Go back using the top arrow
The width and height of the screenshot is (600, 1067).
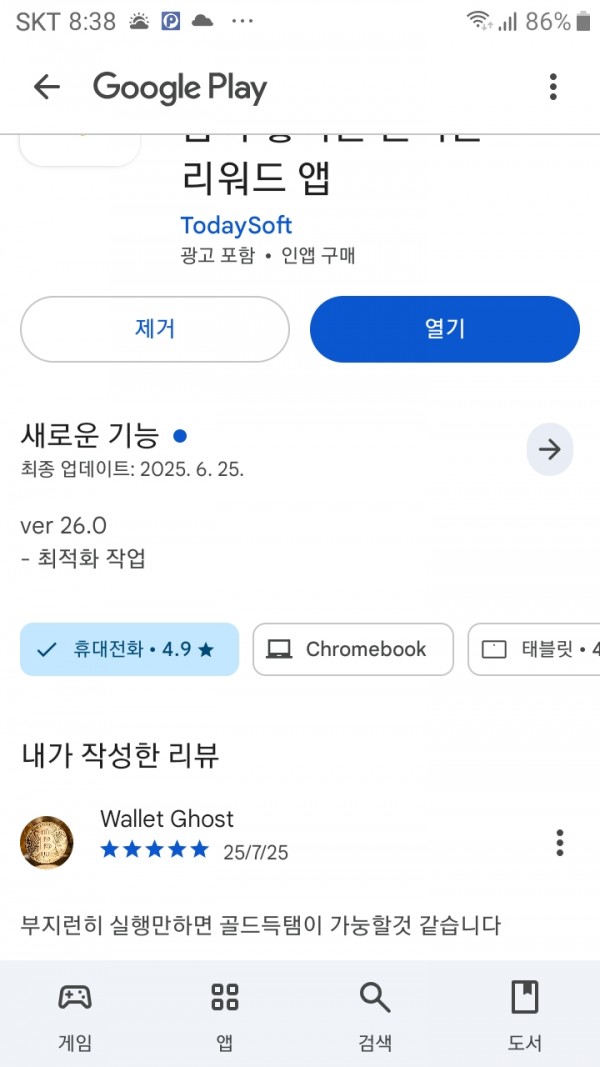[46, 87]
